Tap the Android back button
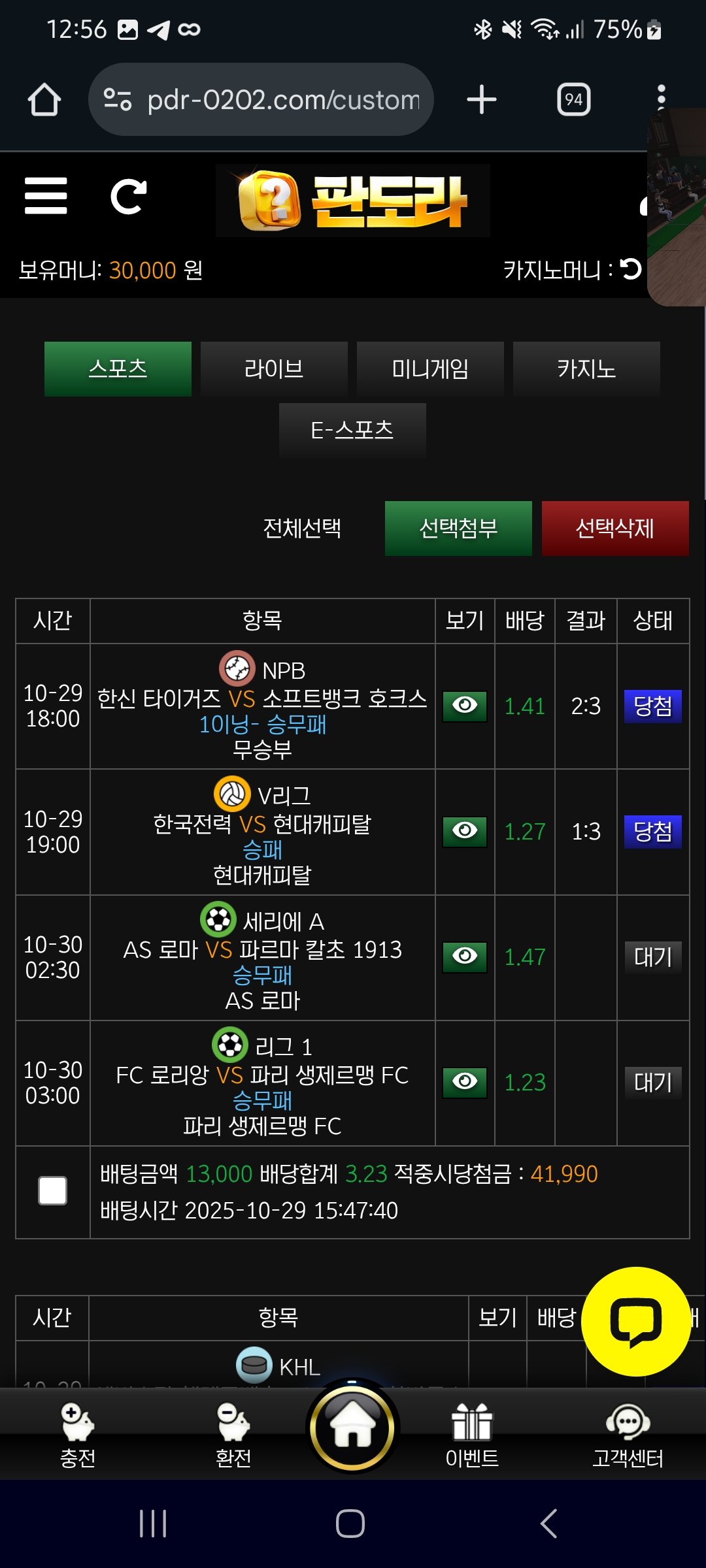706x1568 pixels. [549, 1524]
